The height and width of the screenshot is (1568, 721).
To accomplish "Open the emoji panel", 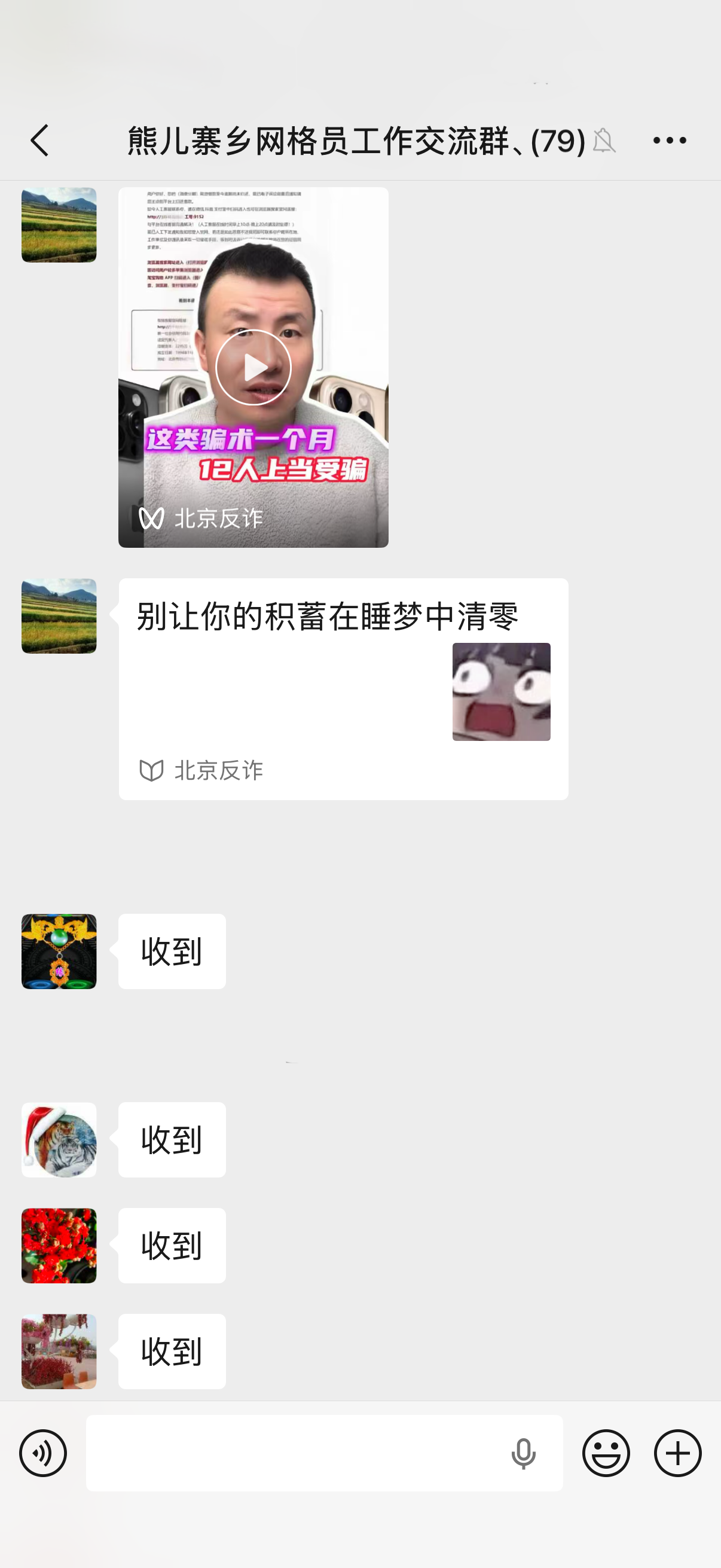I will [606, 1453].
